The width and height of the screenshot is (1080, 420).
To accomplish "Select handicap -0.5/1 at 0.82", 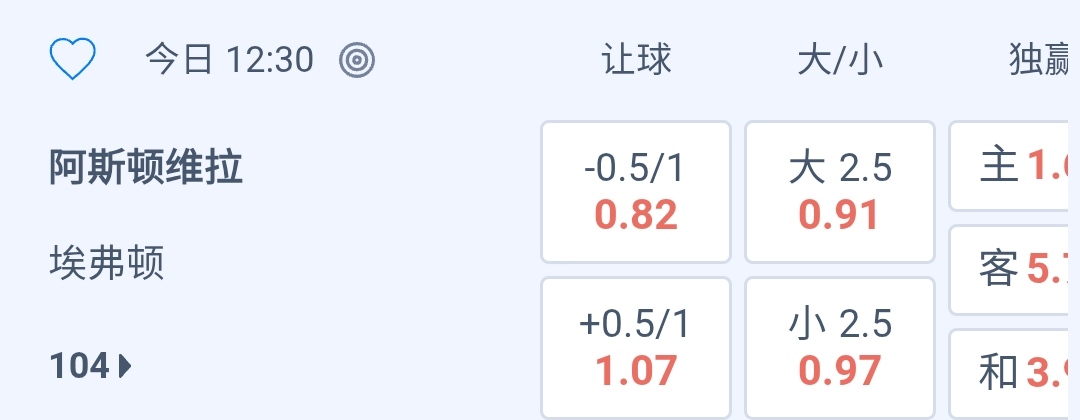I will point(636,192).
